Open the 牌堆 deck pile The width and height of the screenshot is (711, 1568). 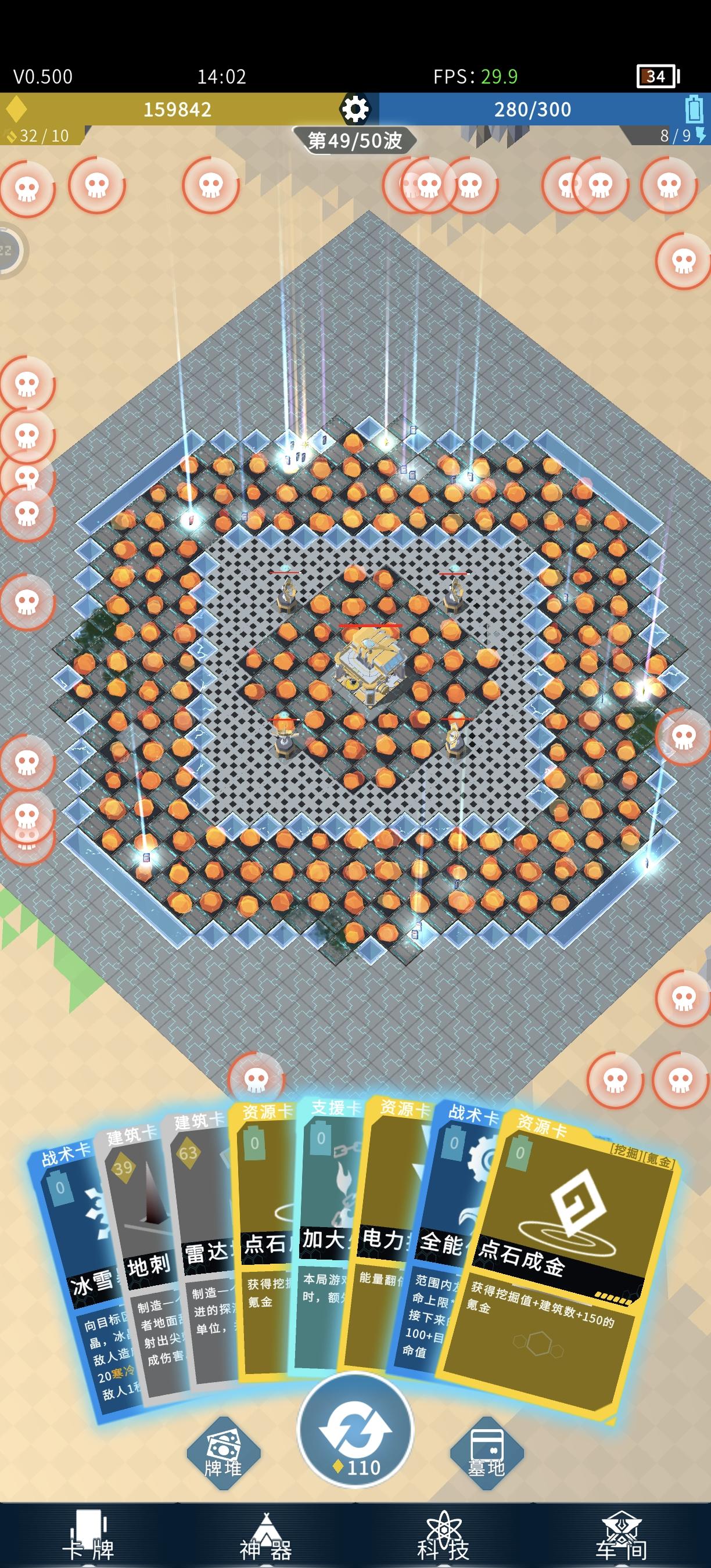click(x=224, y=1454)
